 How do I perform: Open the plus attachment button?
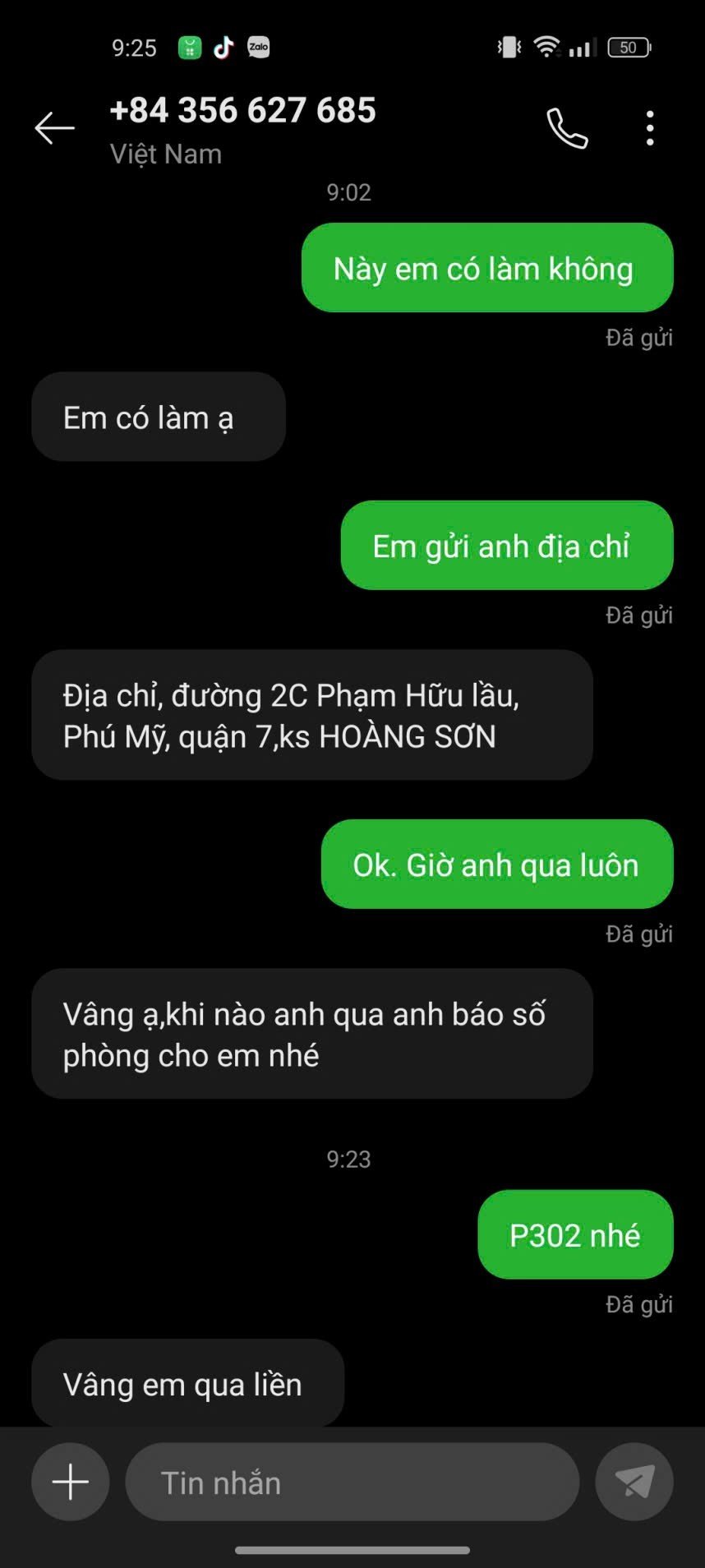71,1482
